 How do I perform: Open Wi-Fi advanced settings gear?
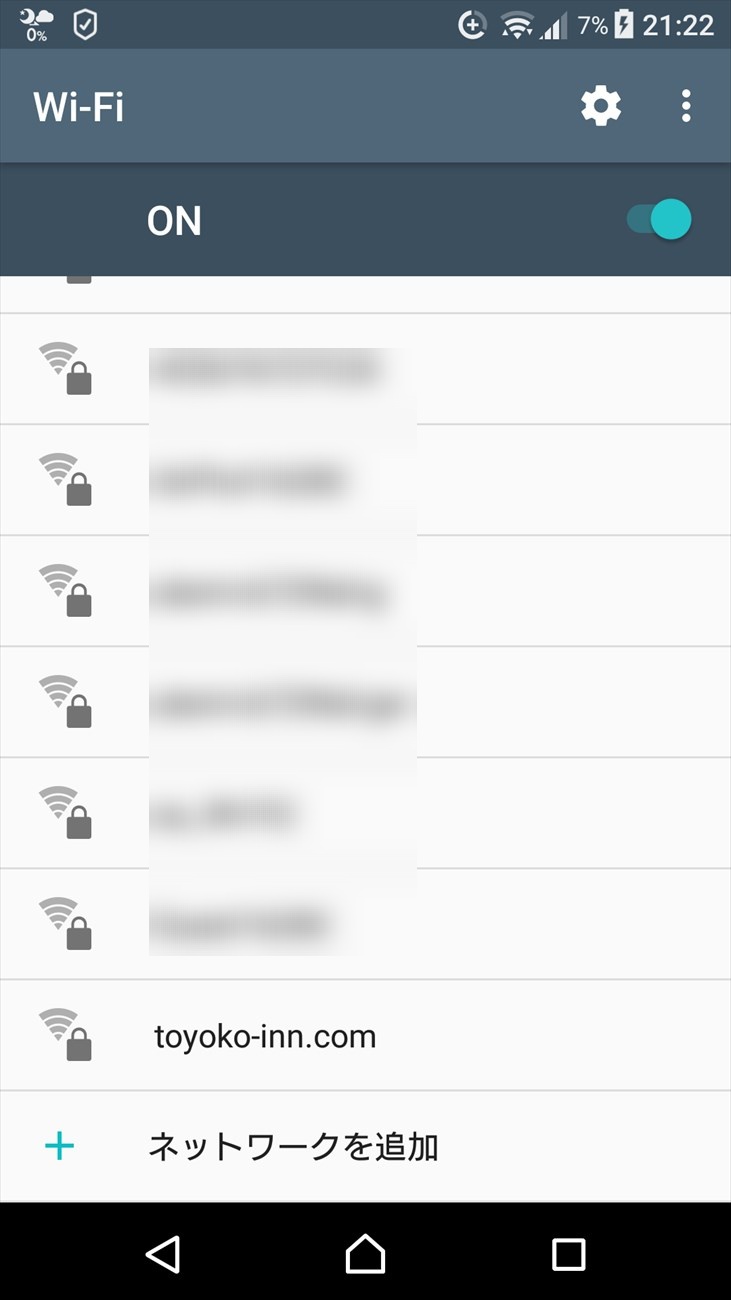601,106
